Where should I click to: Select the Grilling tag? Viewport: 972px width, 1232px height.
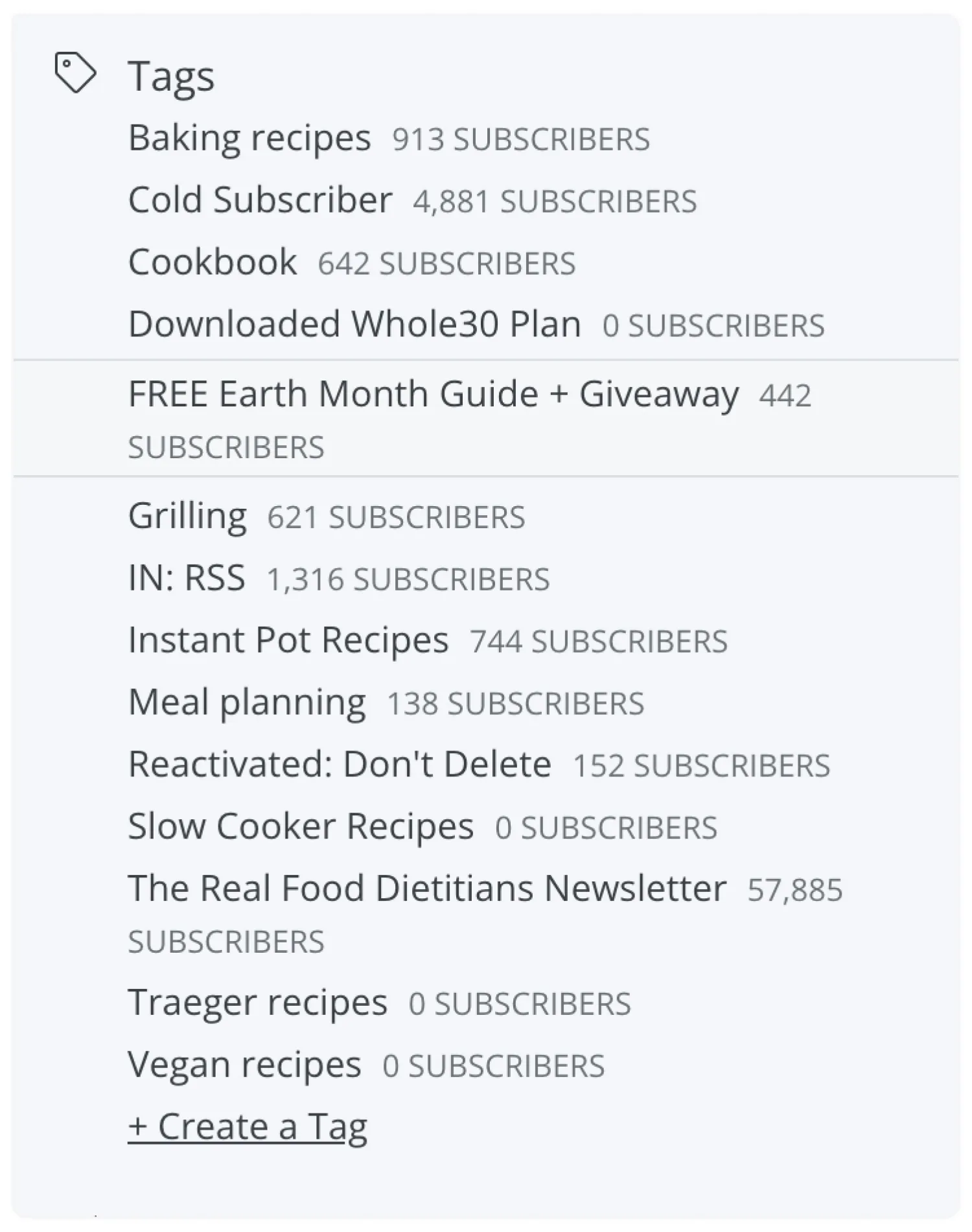(x=187, y=516)
